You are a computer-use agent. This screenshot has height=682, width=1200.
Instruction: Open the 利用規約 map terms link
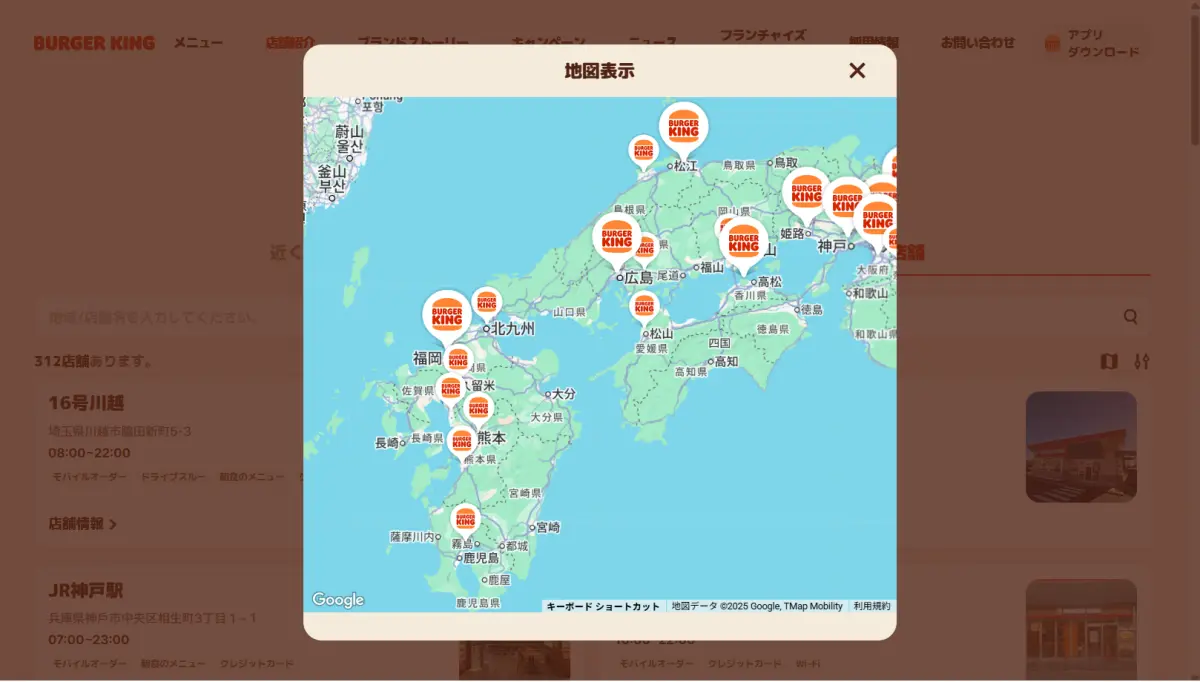coord(872,606)
